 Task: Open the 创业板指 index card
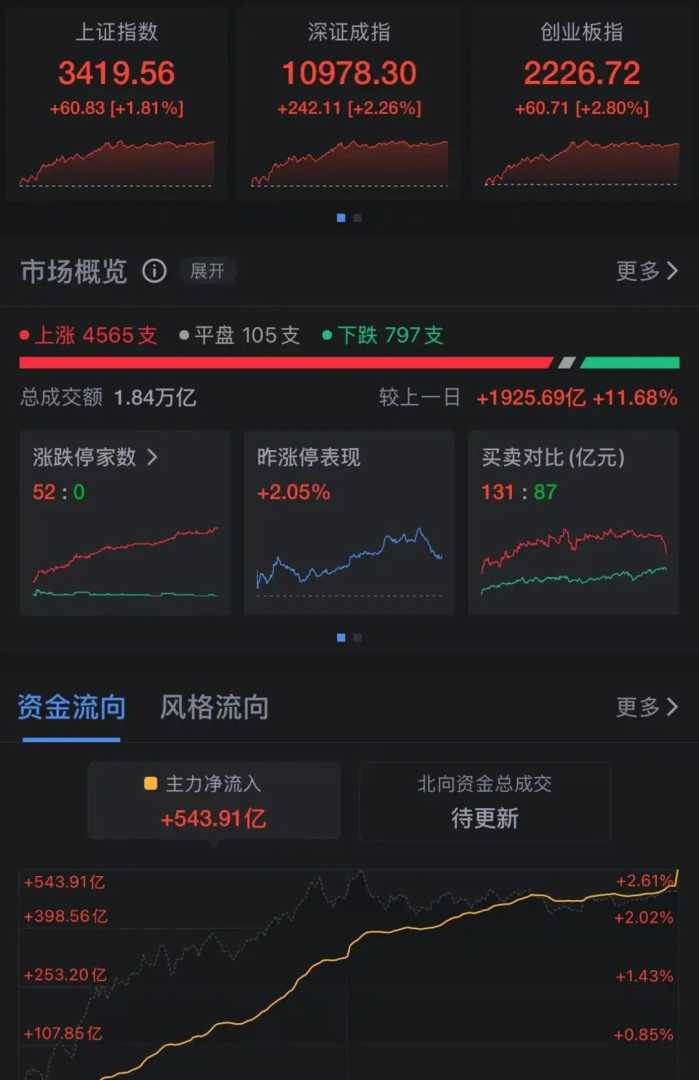coord(581,100)
